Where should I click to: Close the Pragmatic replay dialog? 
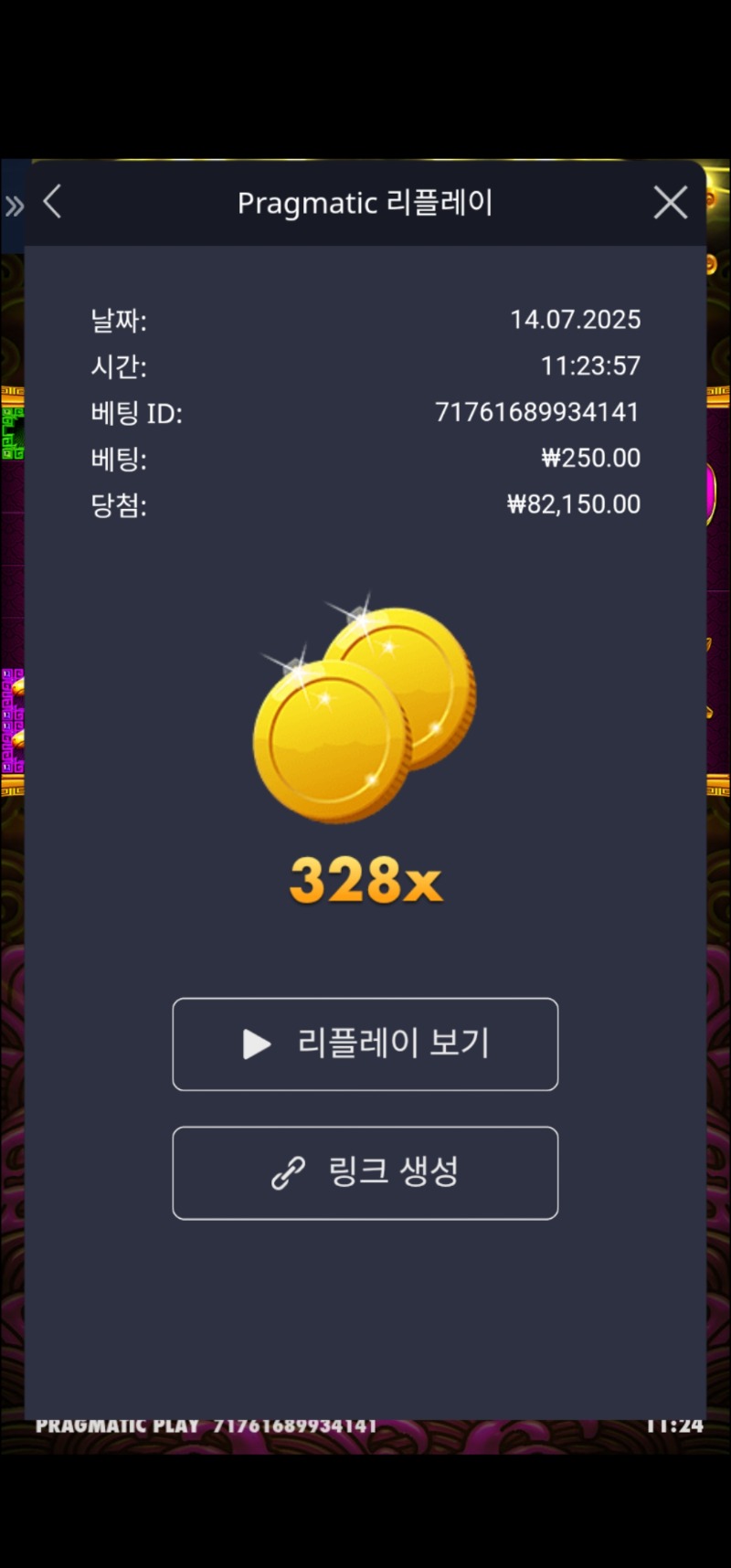pos(671,202)
